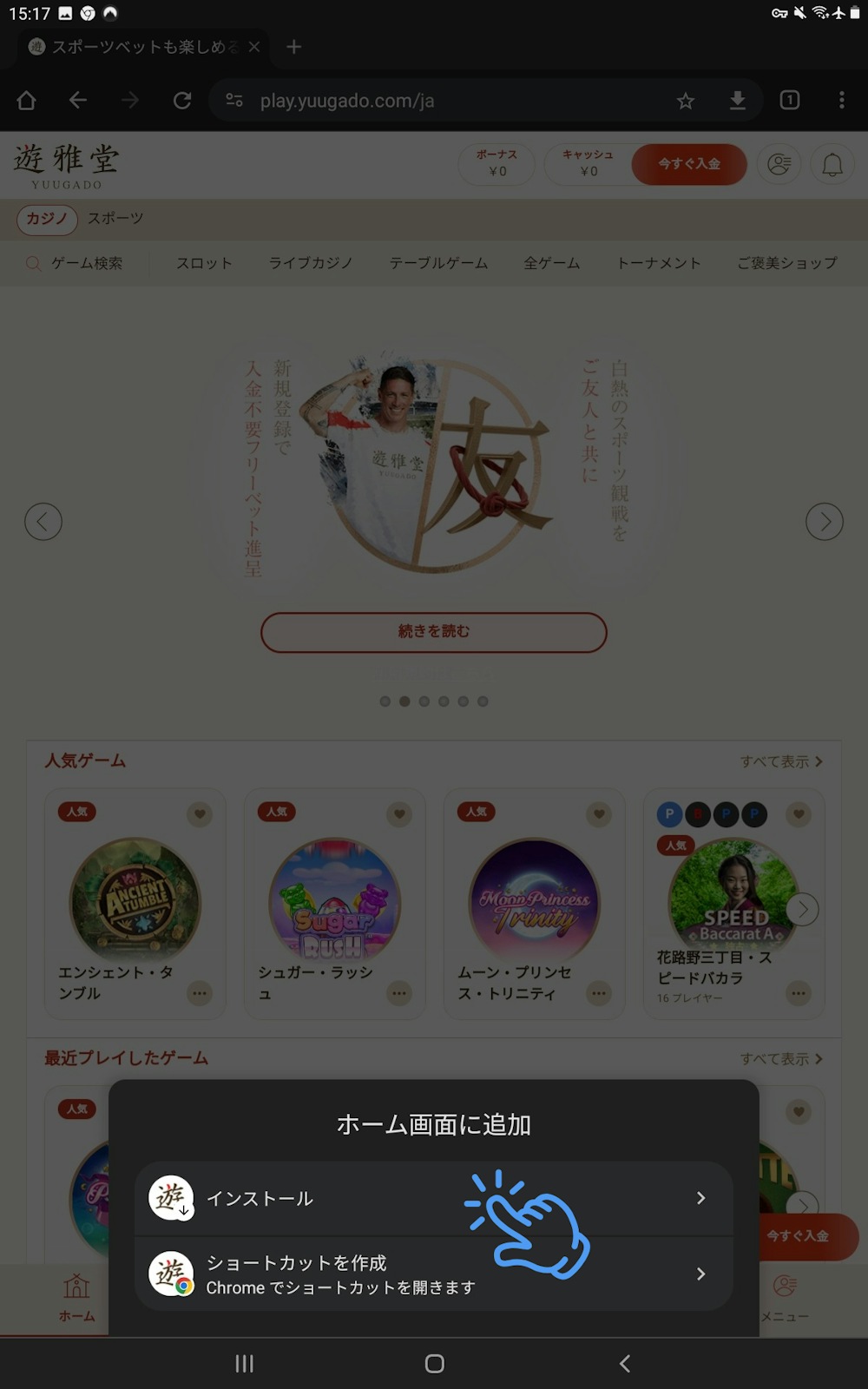Toggle the heart on シュガー・ラッシュ
The height and width of the screenshot is (1389, 868).
tap(399, 813)
